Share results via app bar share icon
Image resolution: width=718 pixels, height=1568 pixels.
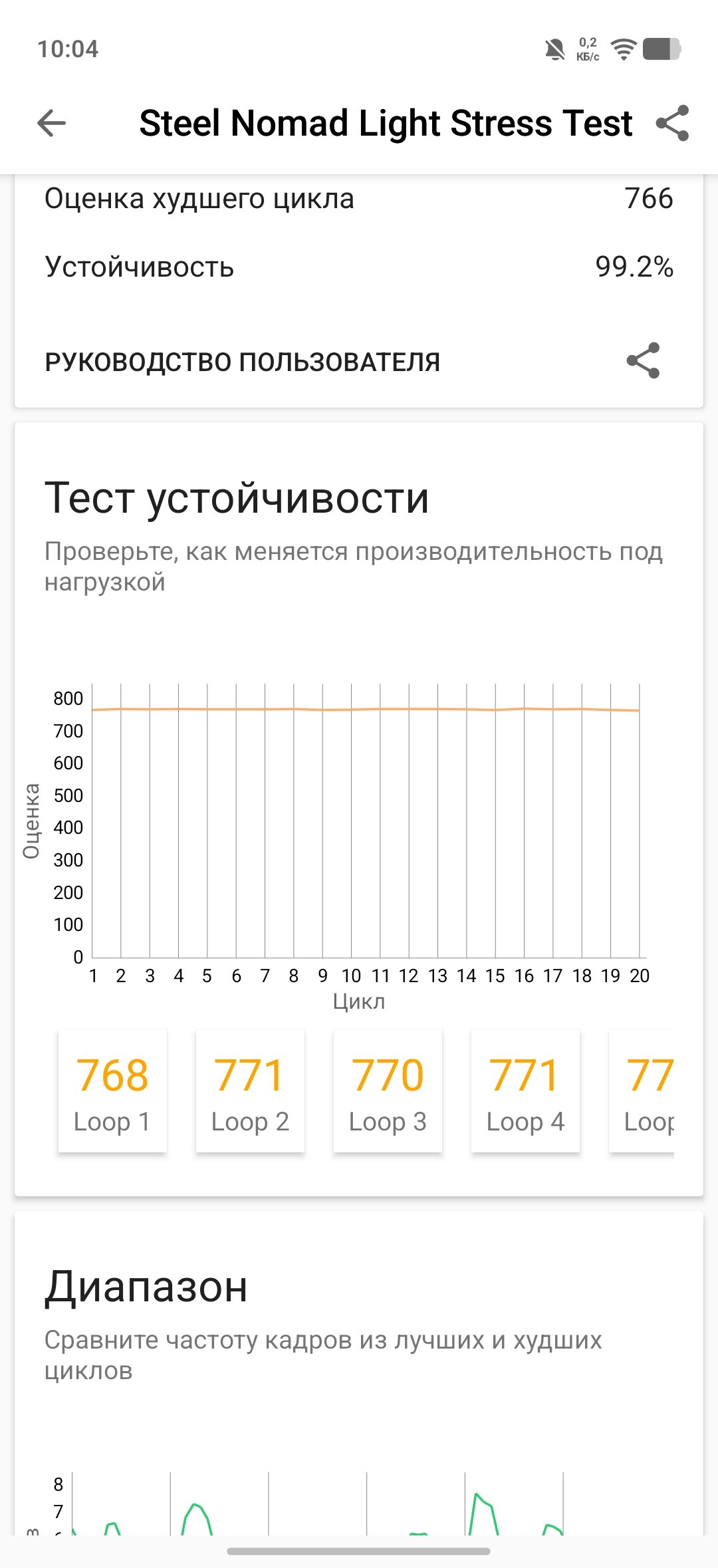(672, 123)
